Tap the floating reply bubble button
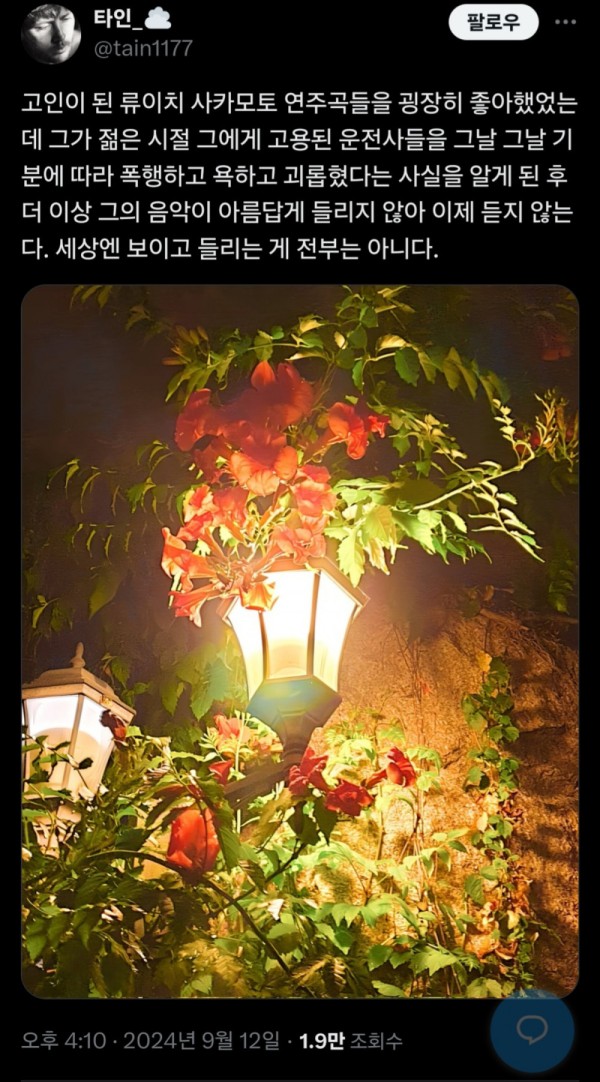The height and width of the screenshot is (1082, 600). tap(532, 1030)
